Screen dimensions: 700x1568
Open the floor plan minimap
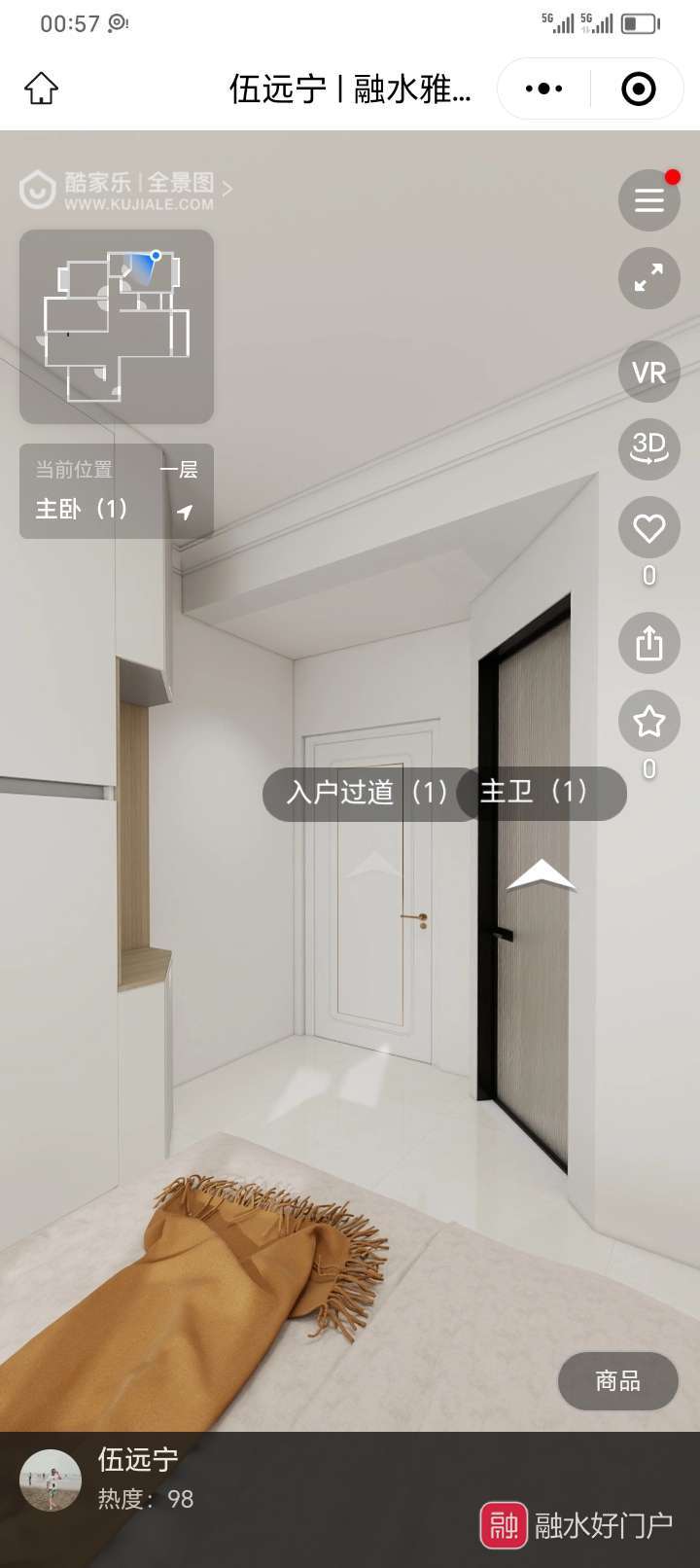[x=117, y=327]
